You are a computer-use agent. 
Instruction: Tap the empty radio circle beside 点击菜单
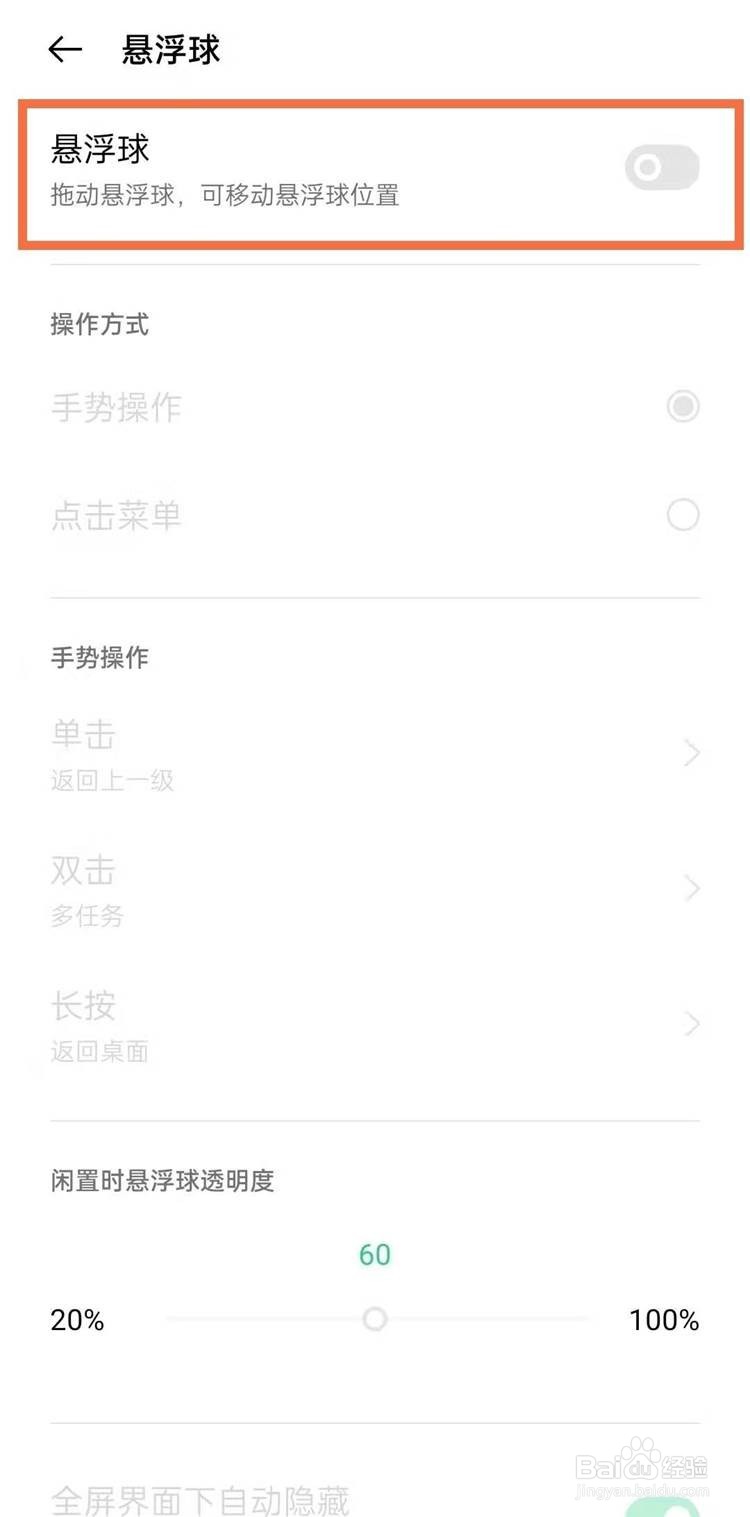point(683,515)
